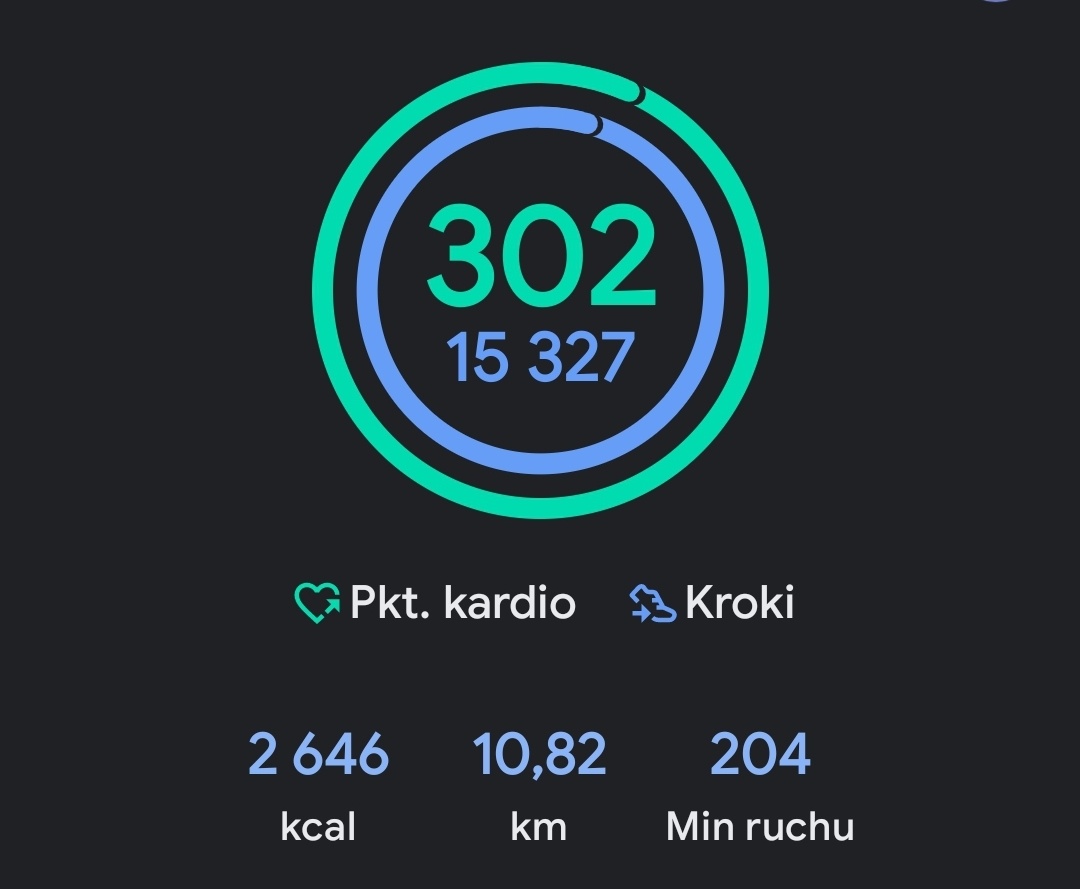Show the 204 Min ruchu details

click(760, 785)
